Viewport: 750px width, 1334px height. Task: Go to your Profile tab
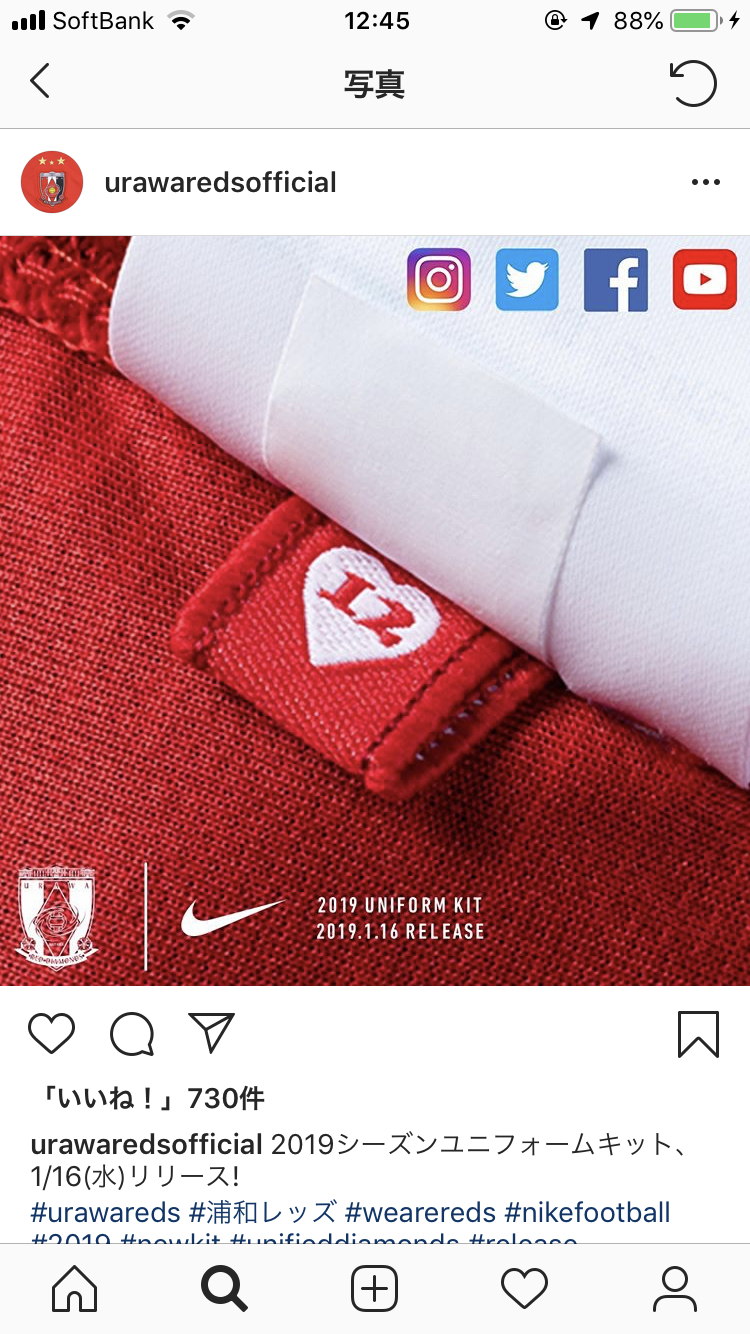(x=674, y=1288)
